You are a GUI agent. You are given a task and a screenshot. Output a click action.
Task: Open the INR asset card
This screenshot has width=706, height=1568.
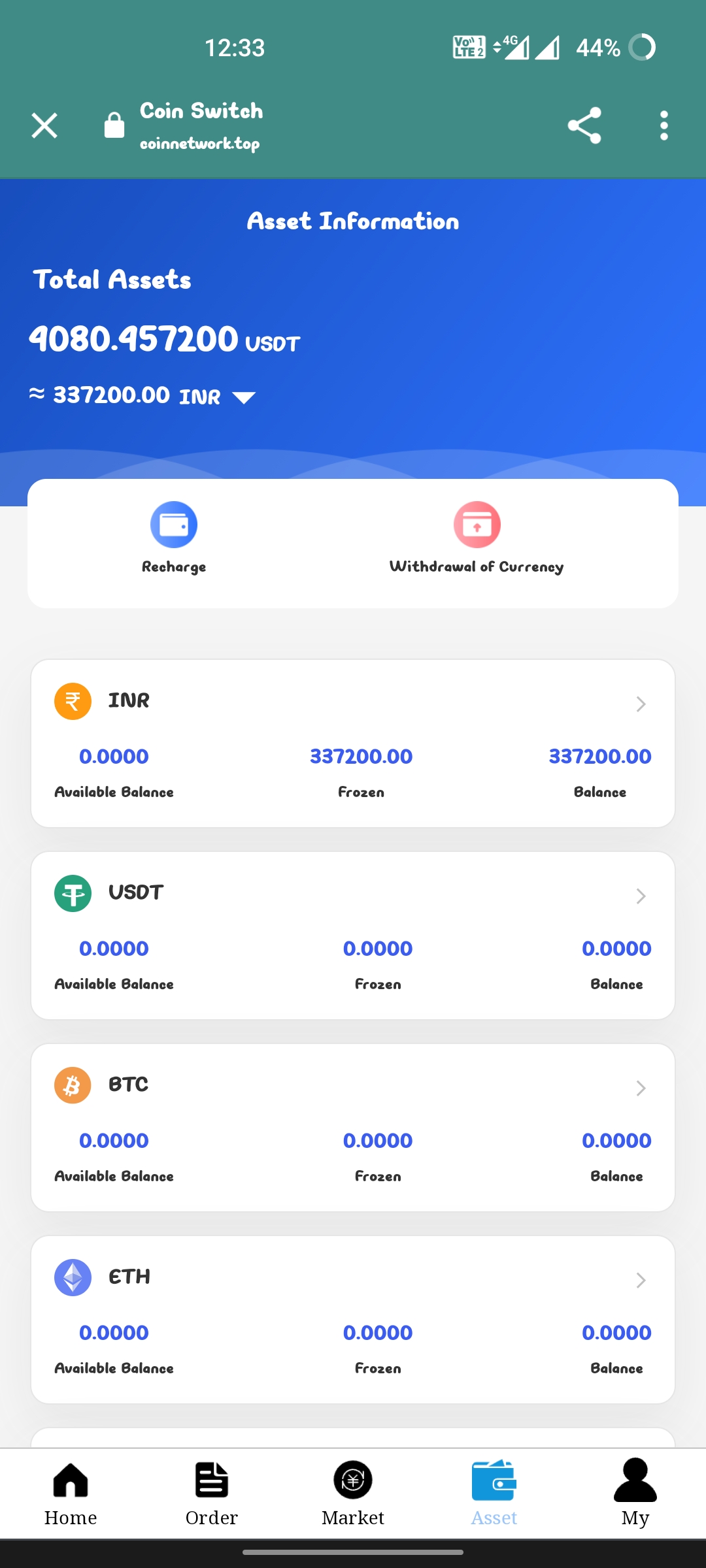click(353, 743)
